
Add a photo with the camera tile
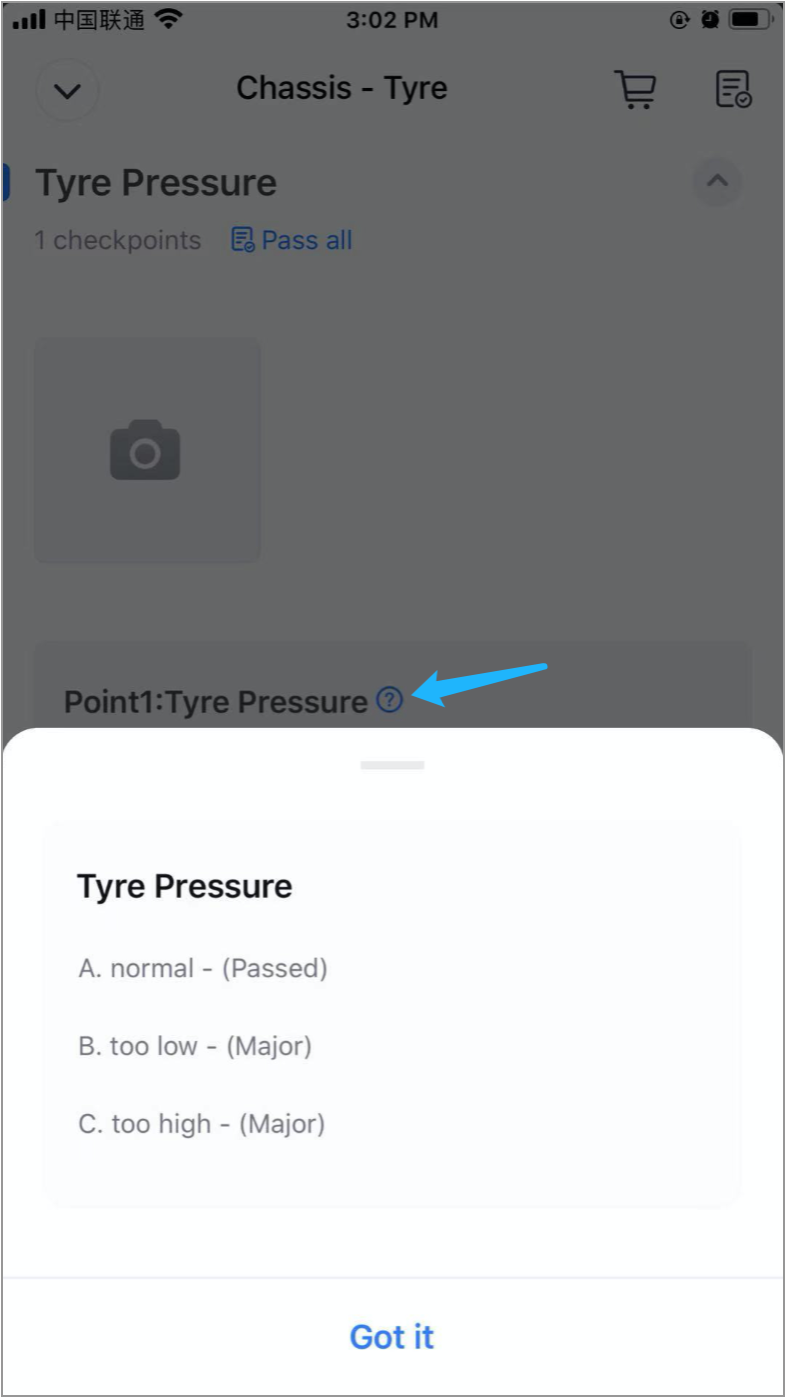tap(147, 450)
